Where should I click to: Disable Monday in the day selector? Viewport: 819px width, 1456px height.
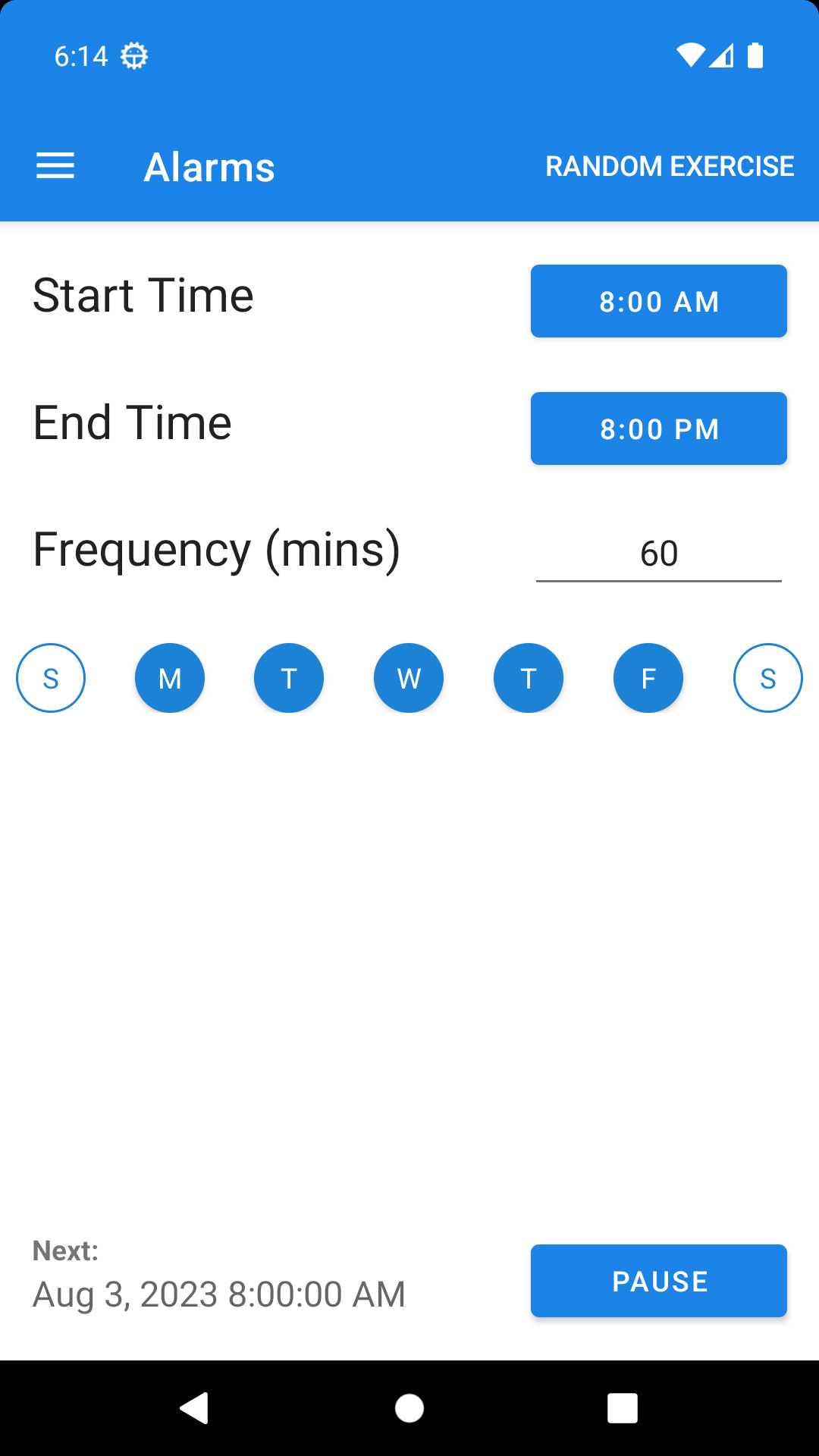click(x=170, y=678)
